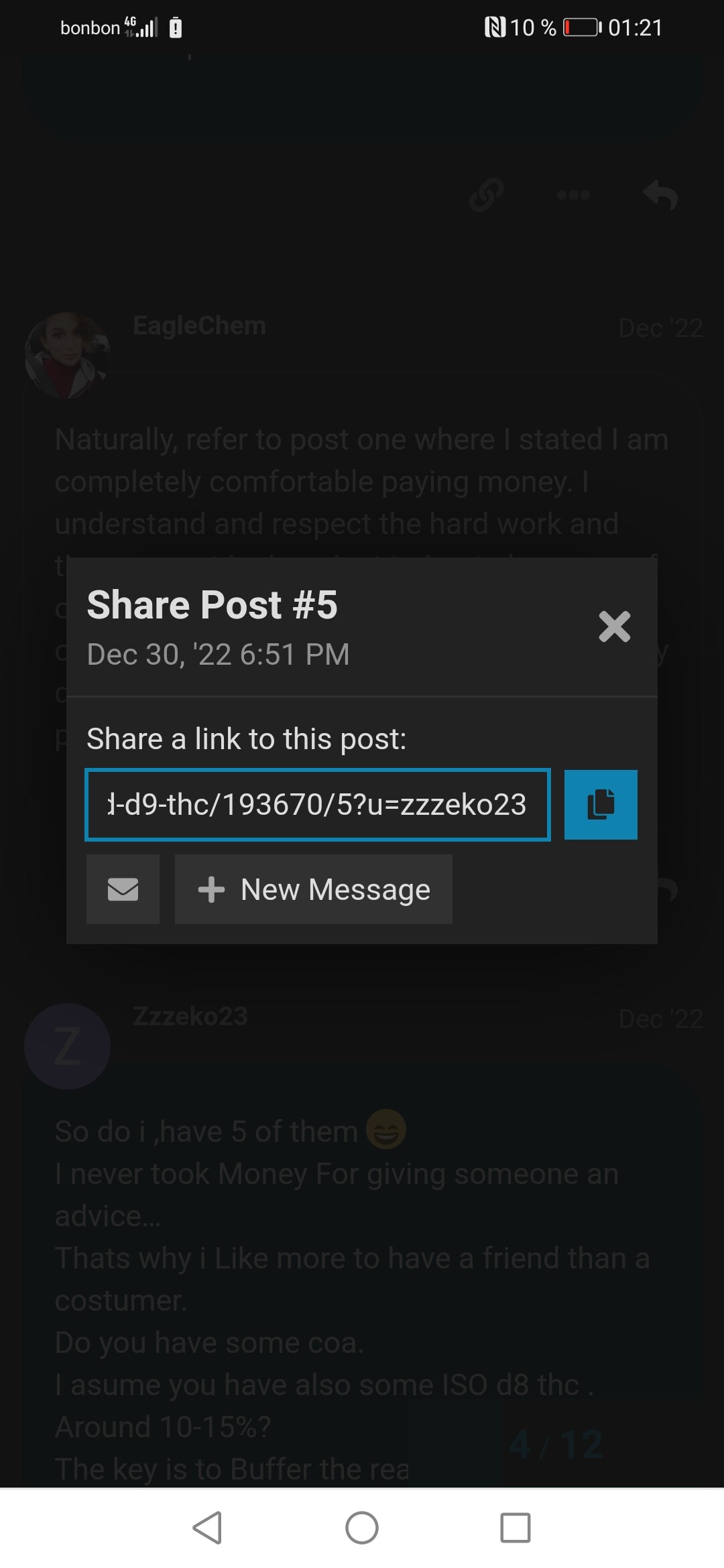Close the Share Post #5 dialog
Screen dimensions: 724x1568
click(614, 627)
